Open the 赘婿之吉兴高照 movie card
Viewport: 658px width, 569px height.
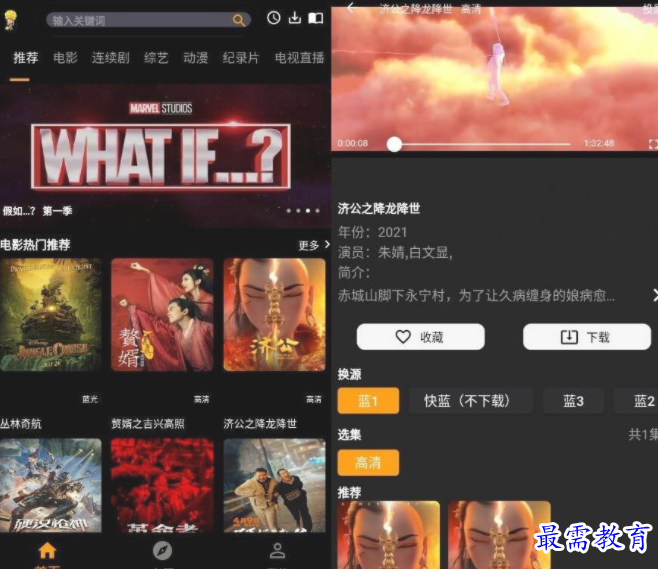162,315
